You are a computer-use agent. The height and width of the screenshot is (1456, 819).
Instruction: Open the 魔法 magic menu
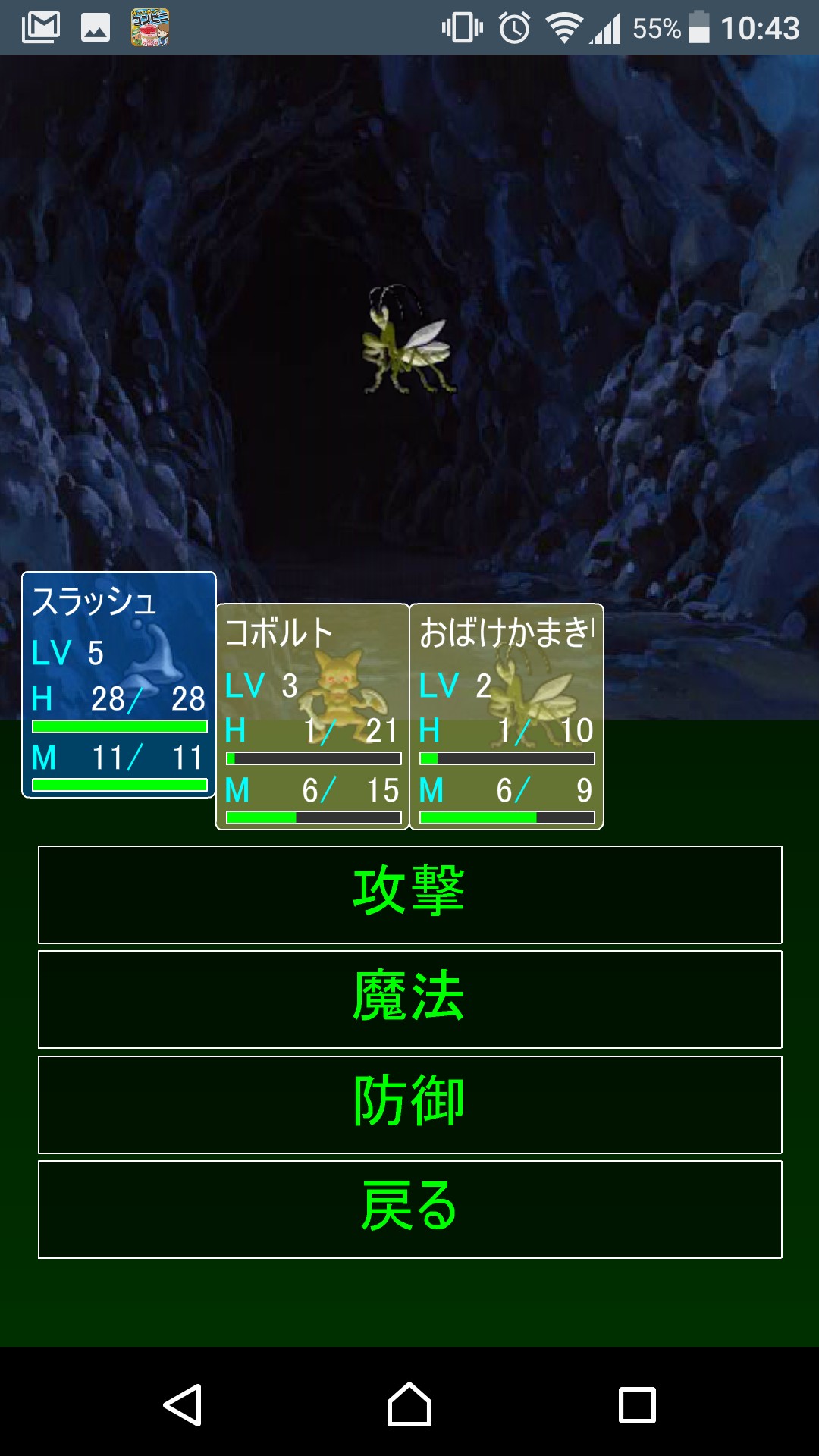(x=409, y=999)
